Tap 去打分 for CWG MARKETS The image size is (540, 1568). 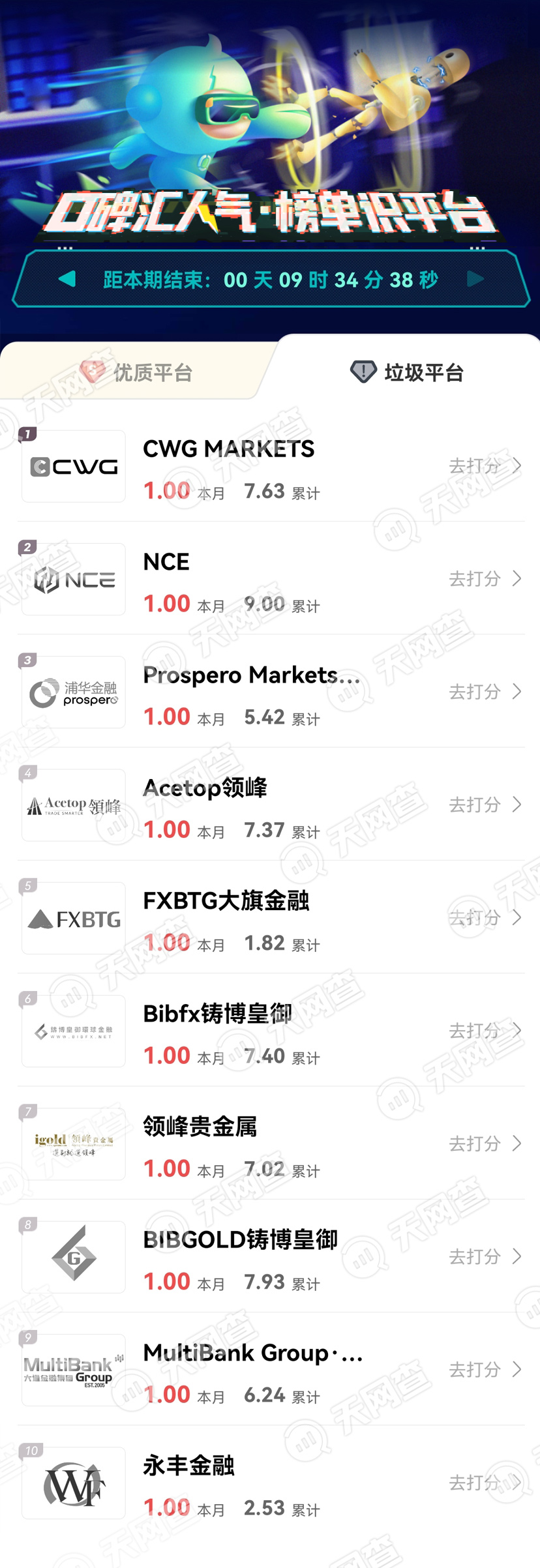coord(485,466)
